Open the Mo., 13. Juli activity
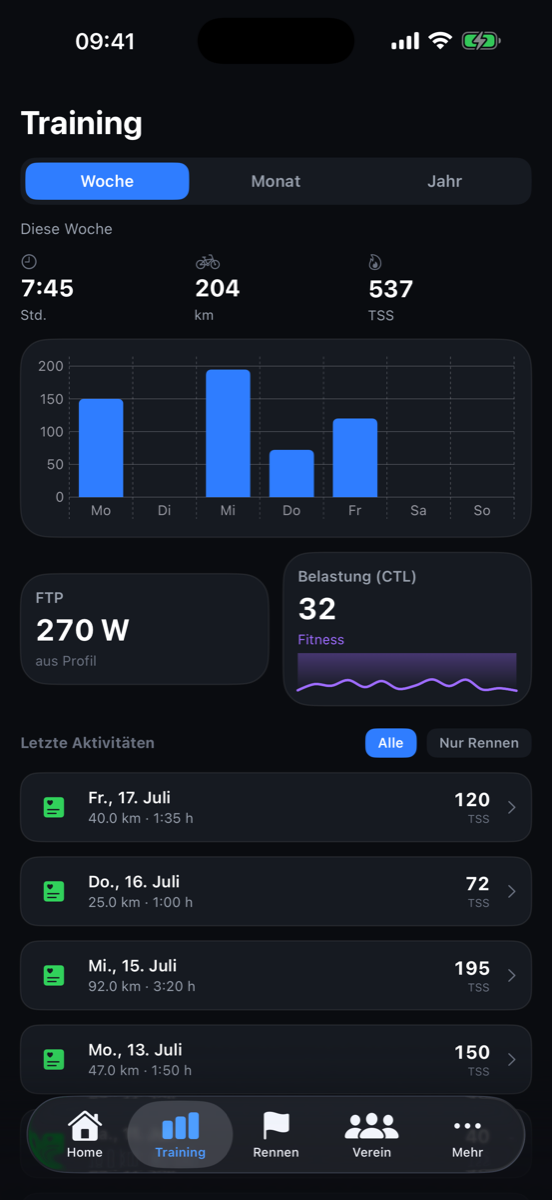 [x=276, y=1059]
